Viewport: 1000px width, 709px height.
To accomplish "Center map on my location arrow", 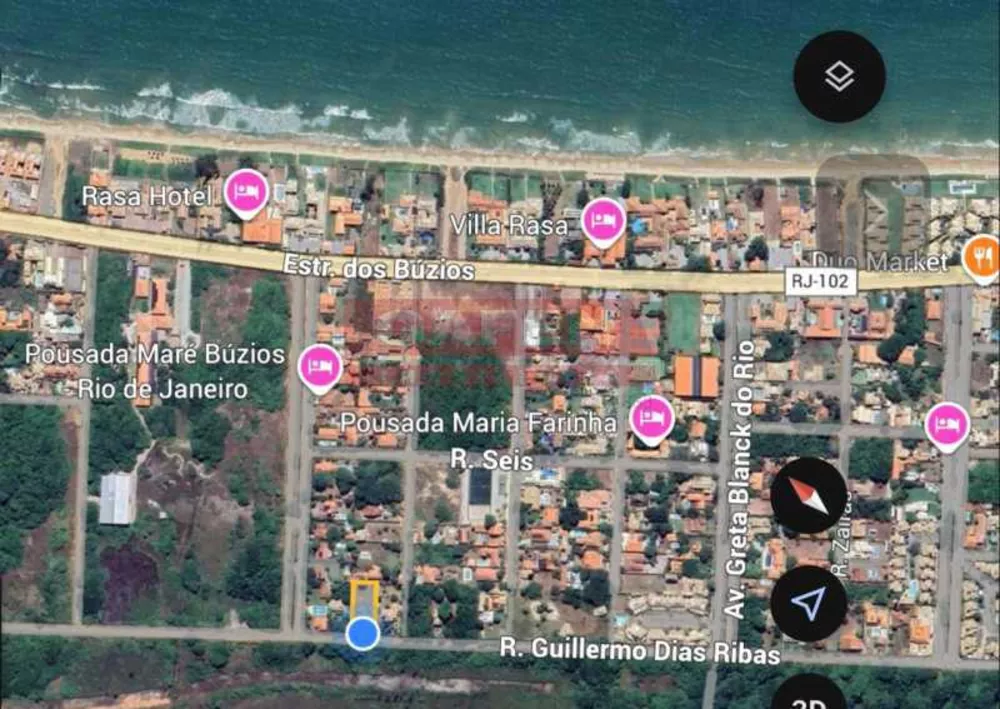I will pos(809,603).
